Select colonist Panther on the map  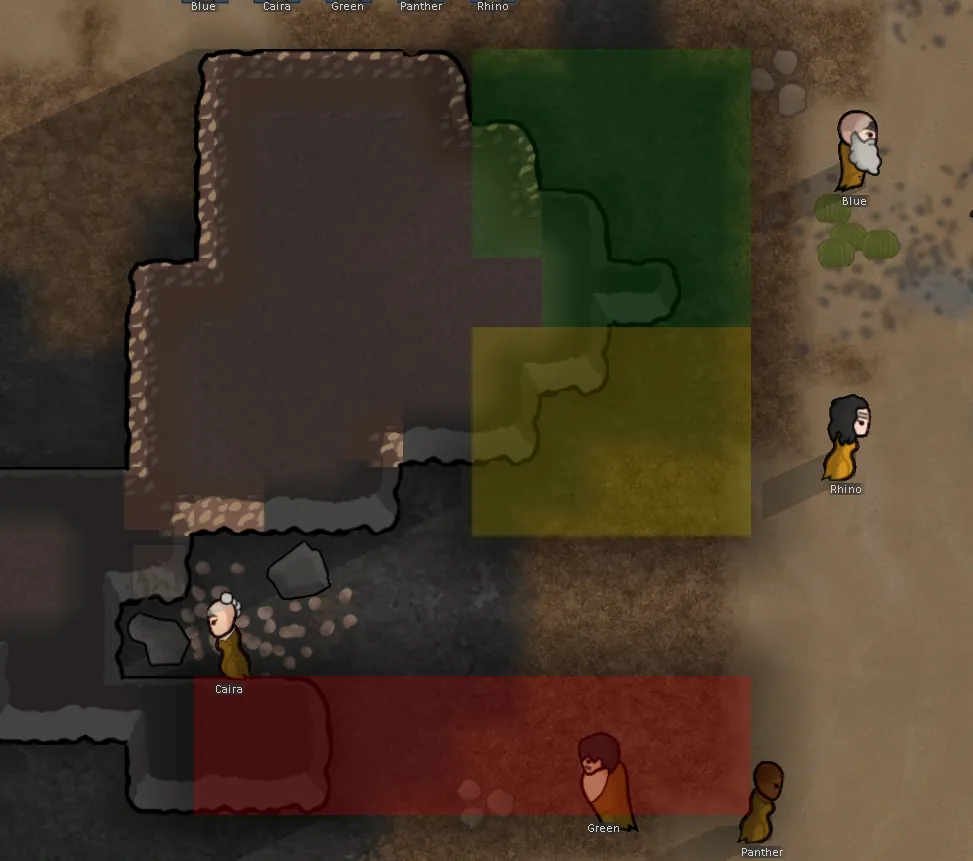[x=764, y=802]
